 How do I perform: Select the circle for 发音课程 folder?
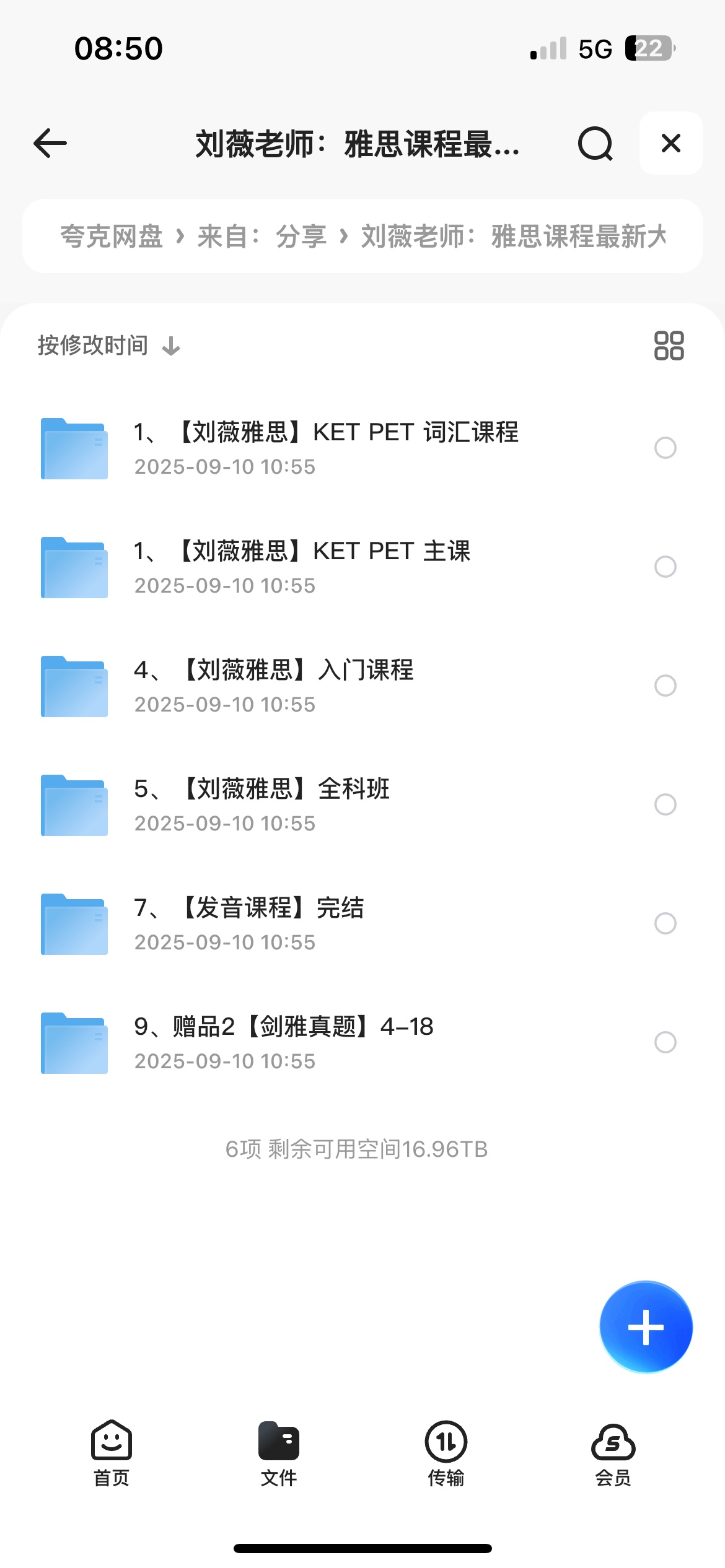point(666,924)
